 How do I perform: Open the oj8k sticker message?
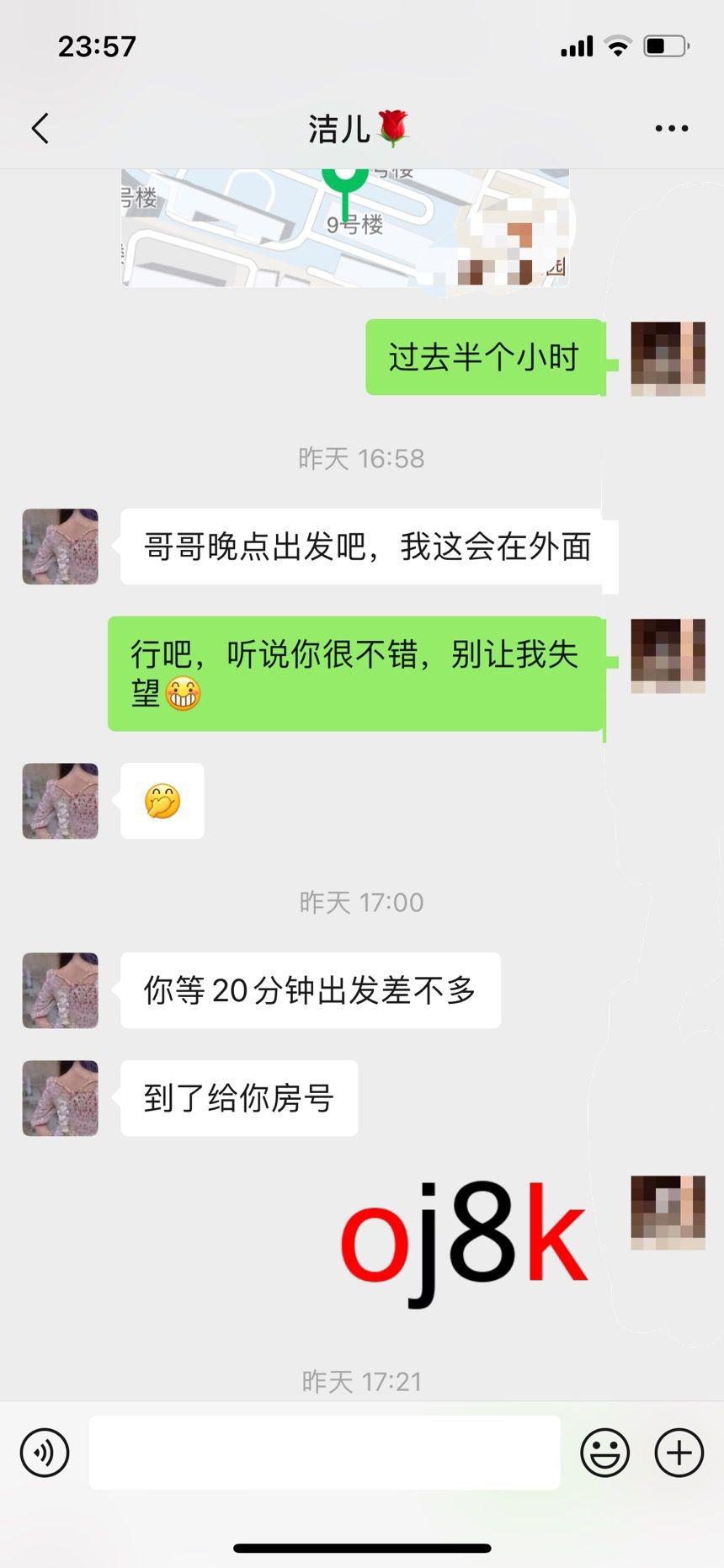click(x=463, y=1242)
